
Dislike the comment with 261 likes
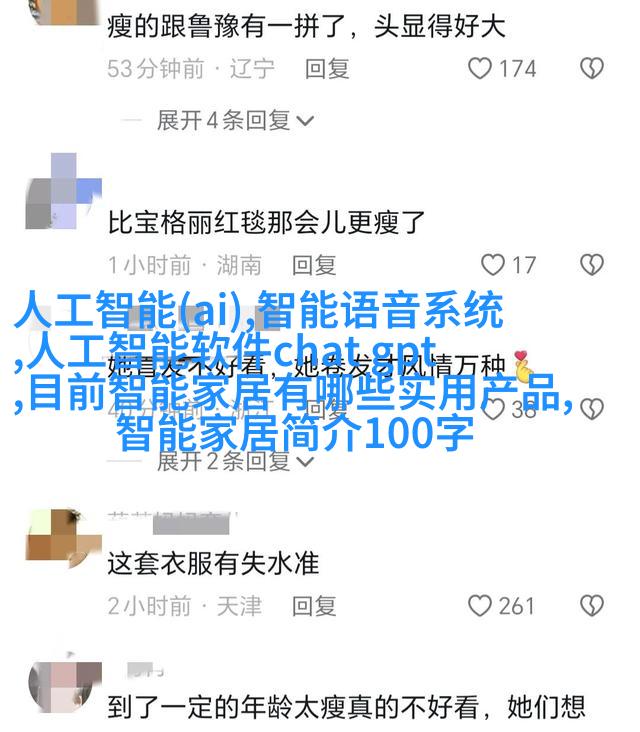pyautogui.click(x=592, y=606)
